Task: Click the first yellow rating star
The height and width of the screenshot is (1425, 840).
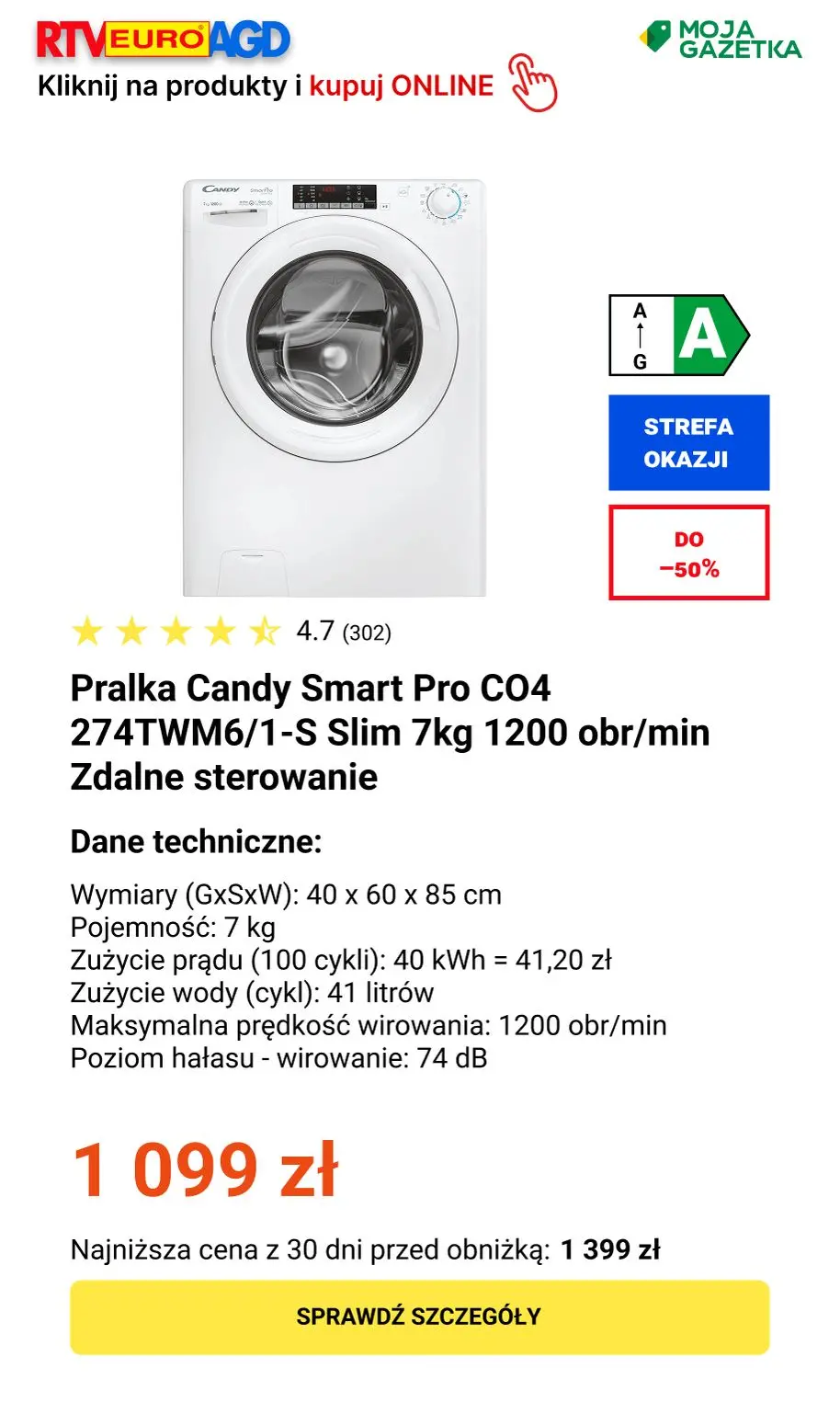Action: click(90, 632)
